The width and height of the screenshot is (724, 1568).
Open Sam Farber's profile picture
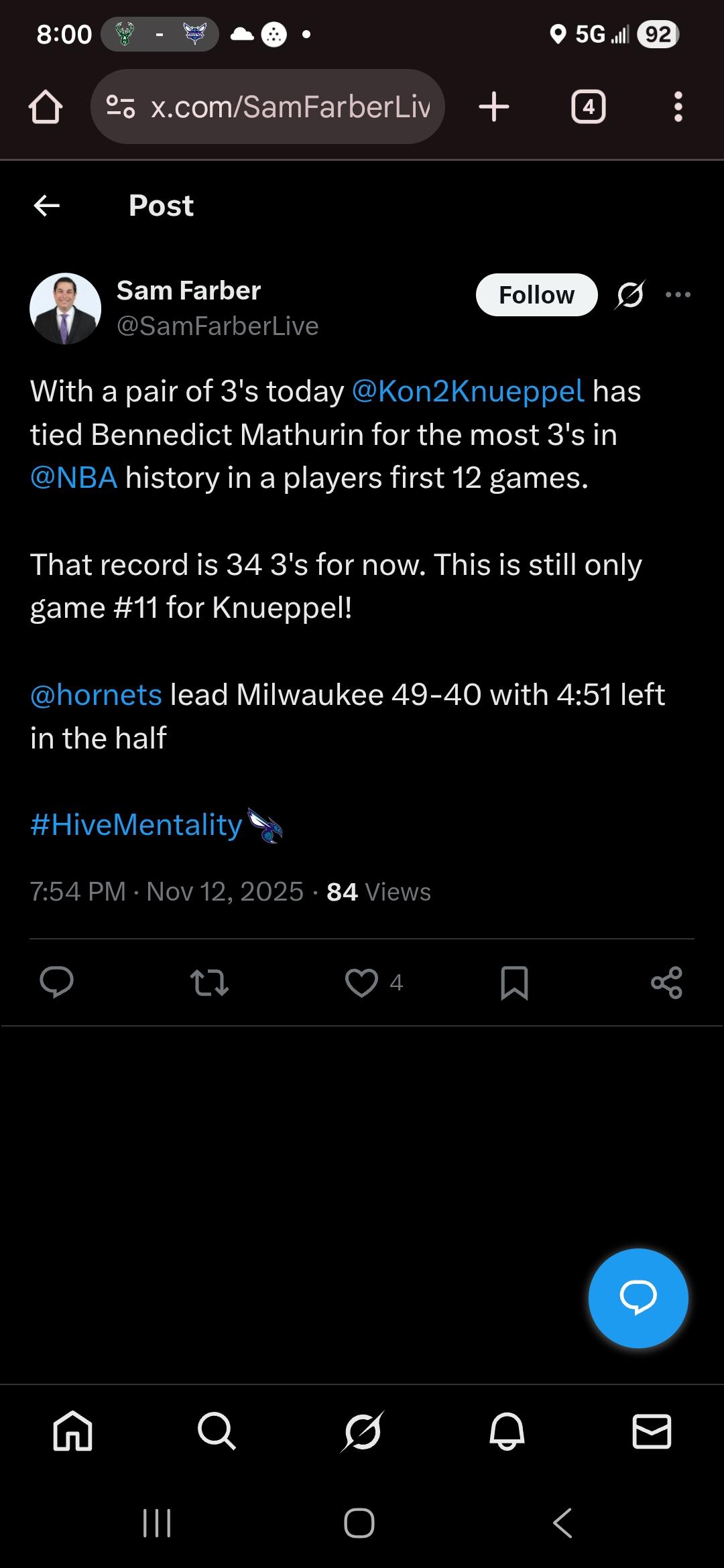tap(65, 309)
